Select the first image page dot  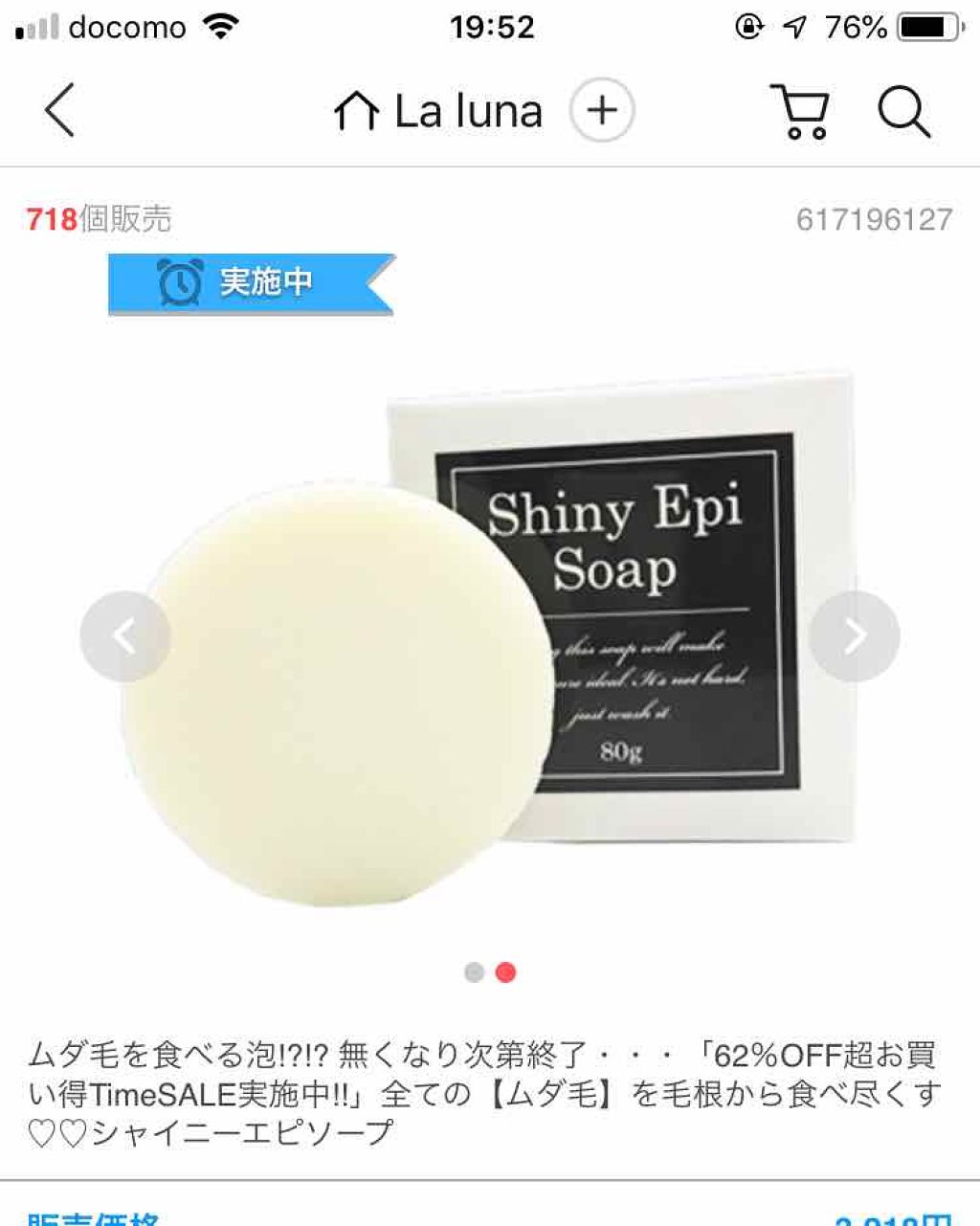[474, 972]
